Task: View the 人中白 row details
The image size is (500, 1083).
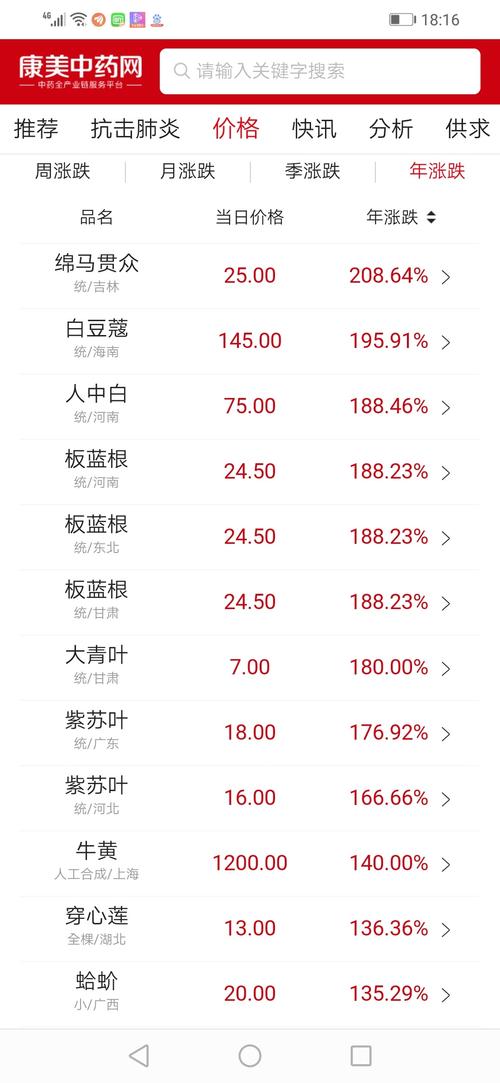Action: (250, 407)
